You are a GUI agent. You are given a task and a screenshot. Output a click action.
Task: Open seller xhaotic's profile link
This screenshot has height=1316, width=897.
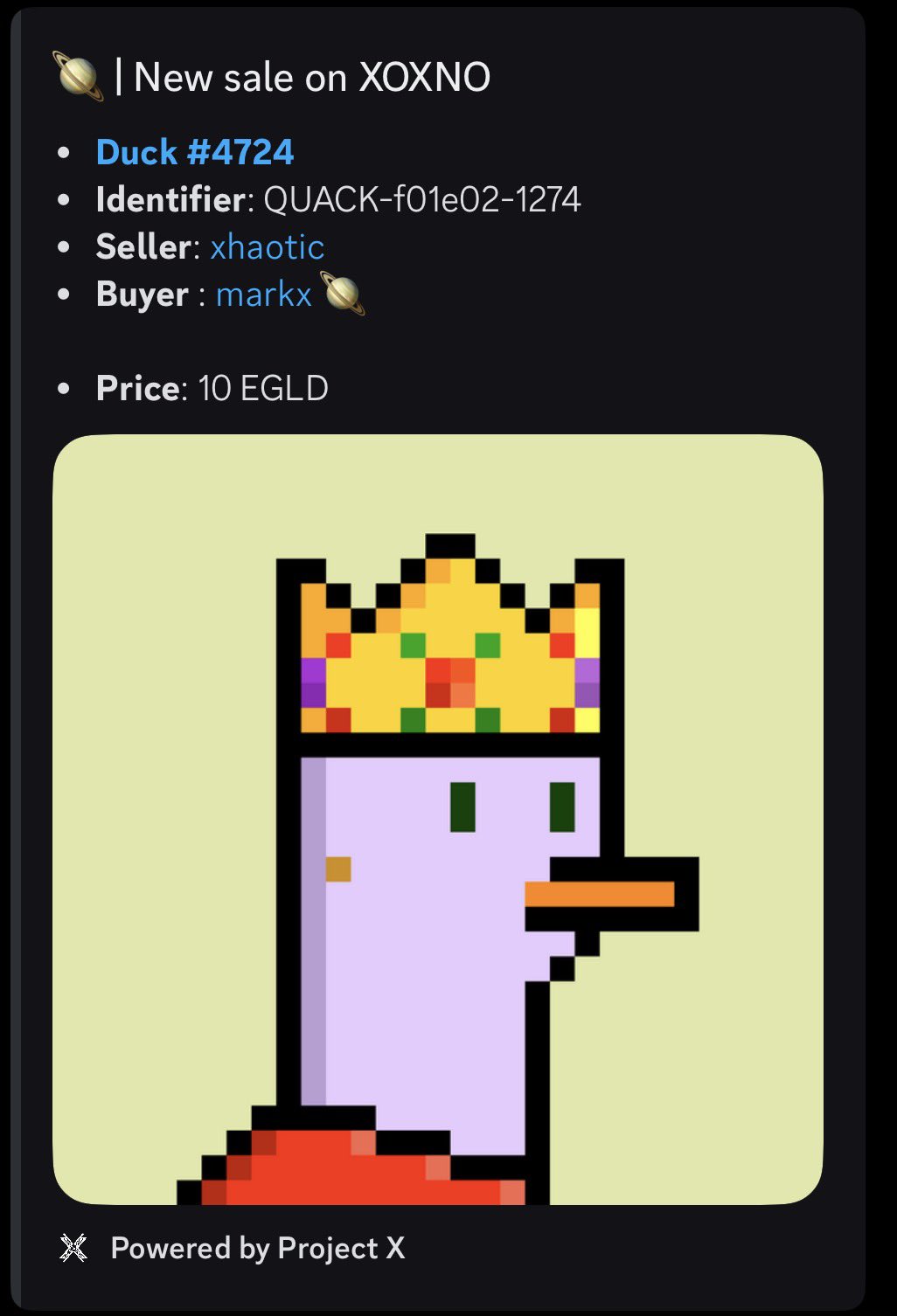[x=267, y=247]
